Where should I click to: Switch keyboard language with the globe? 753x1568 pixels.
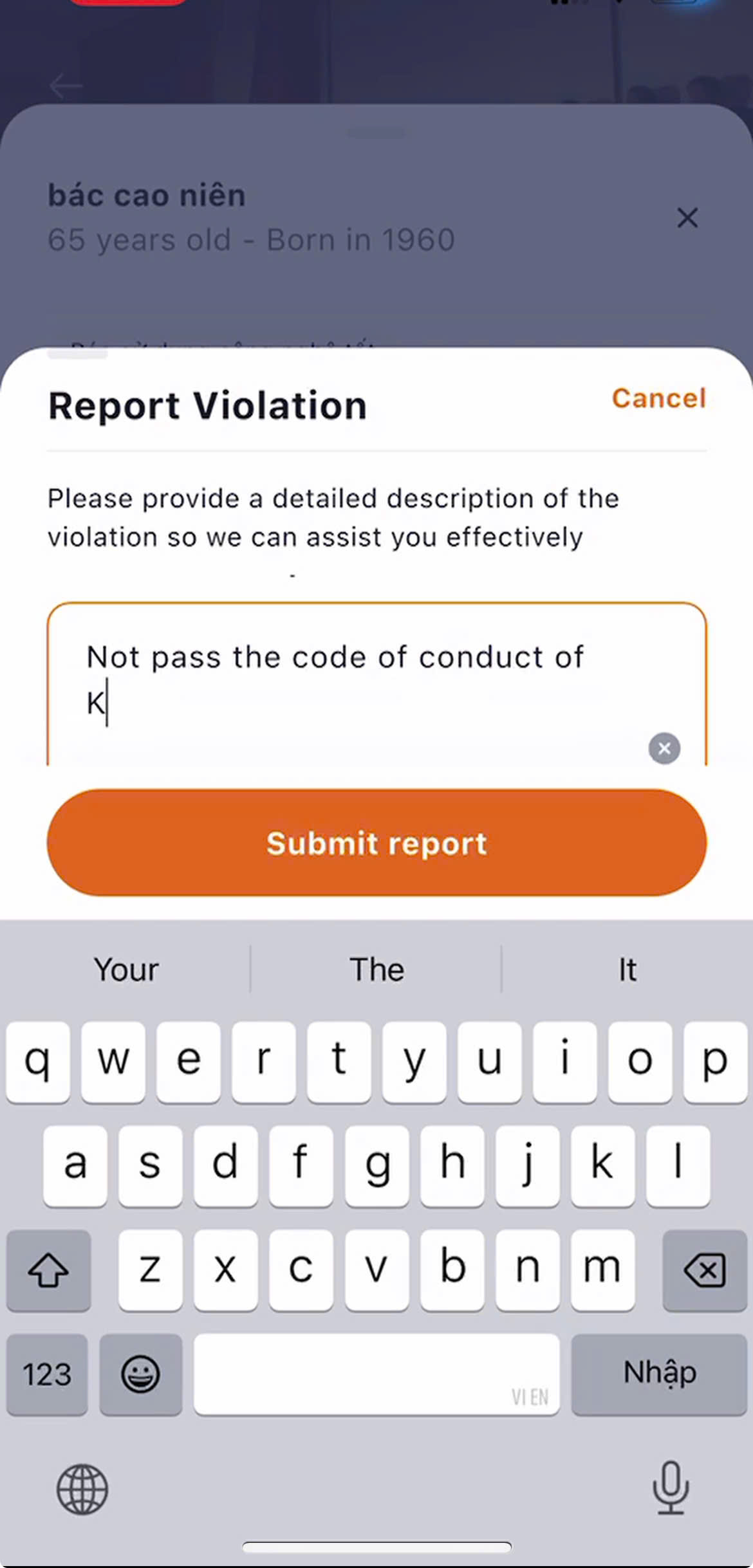pyautogui.click(x=82, y=1489)
